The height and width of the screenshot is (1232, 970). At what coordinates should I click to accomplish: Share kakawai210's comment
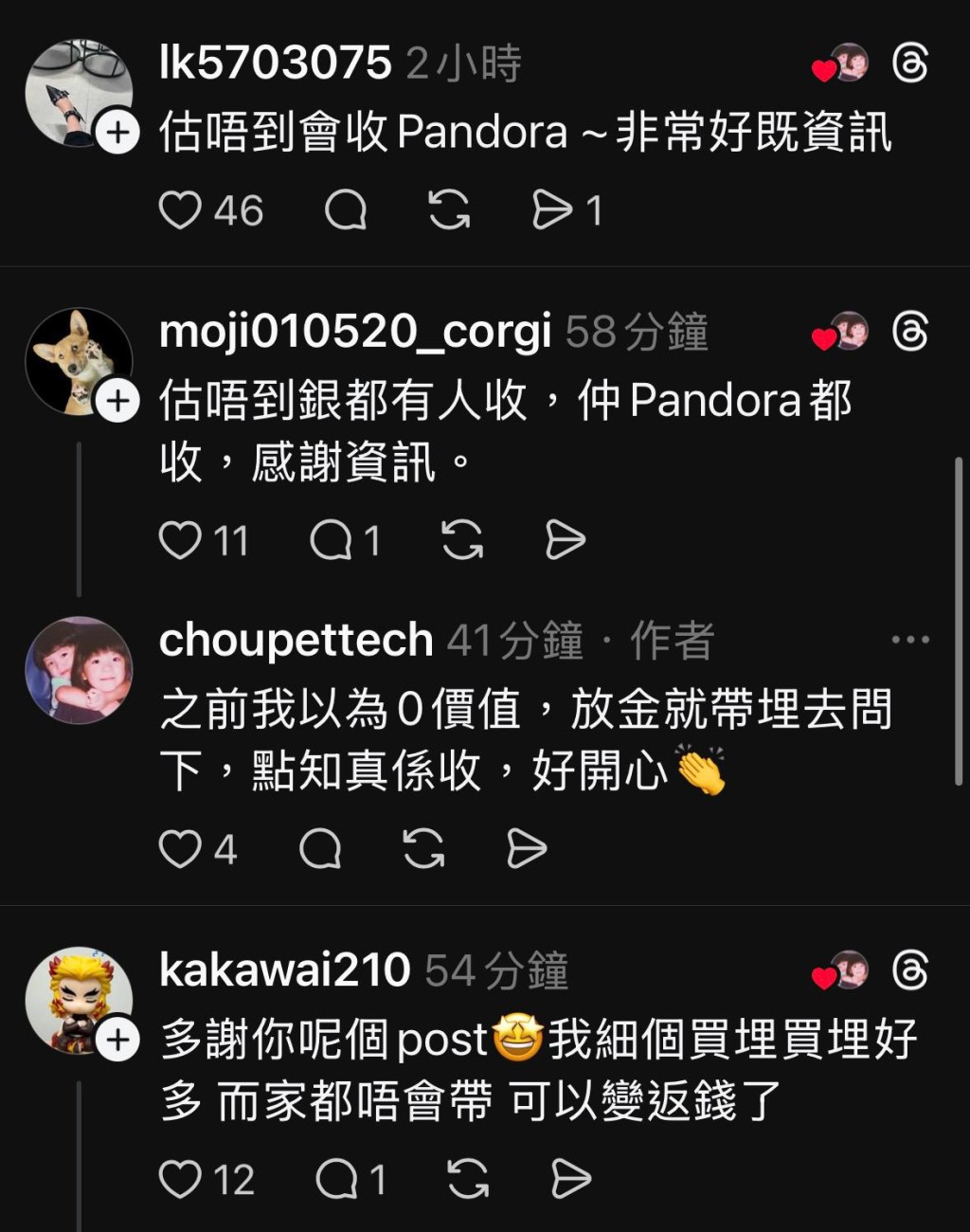tap(571, 1180)
